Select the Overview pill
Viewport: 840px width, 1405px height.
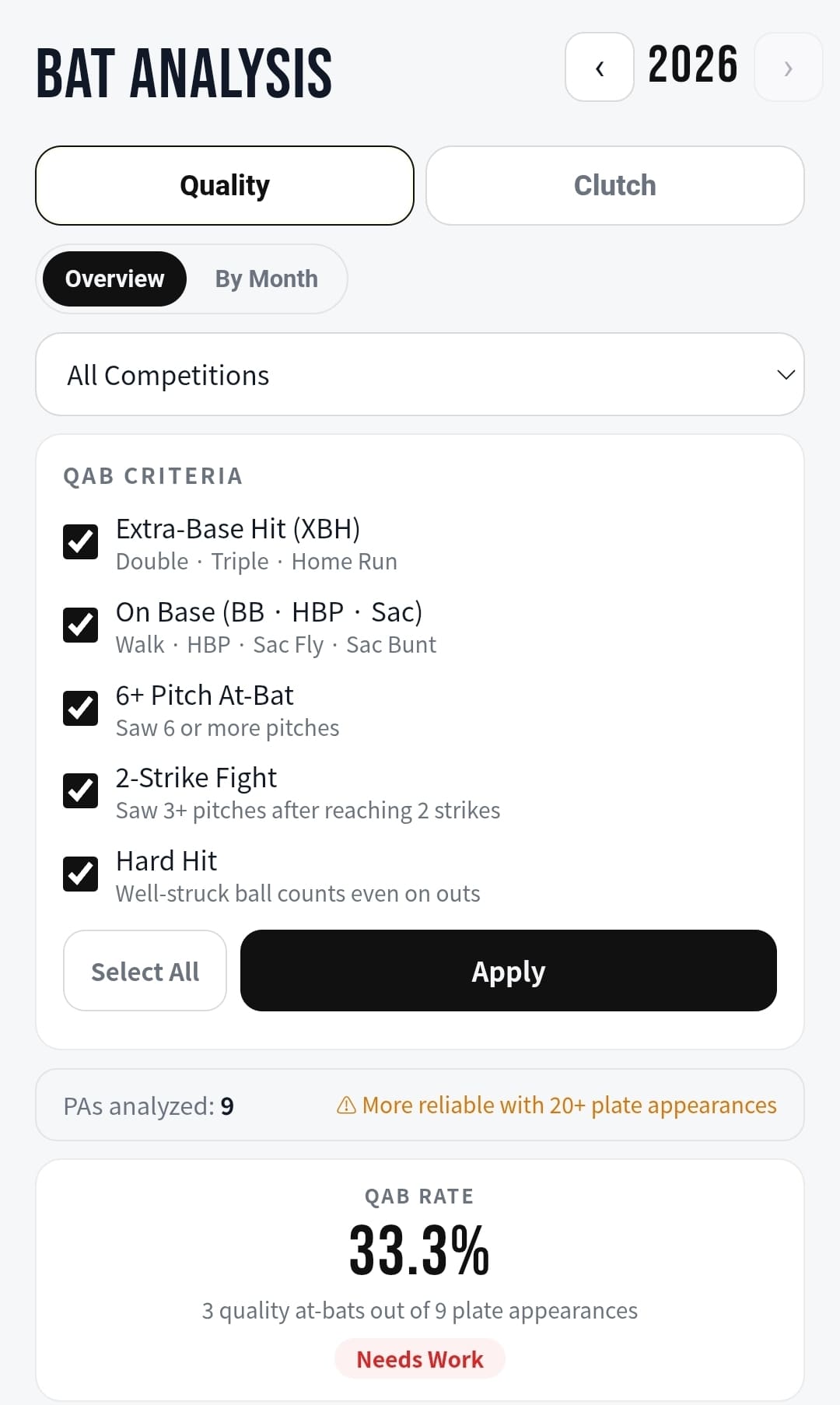point(113,279)
